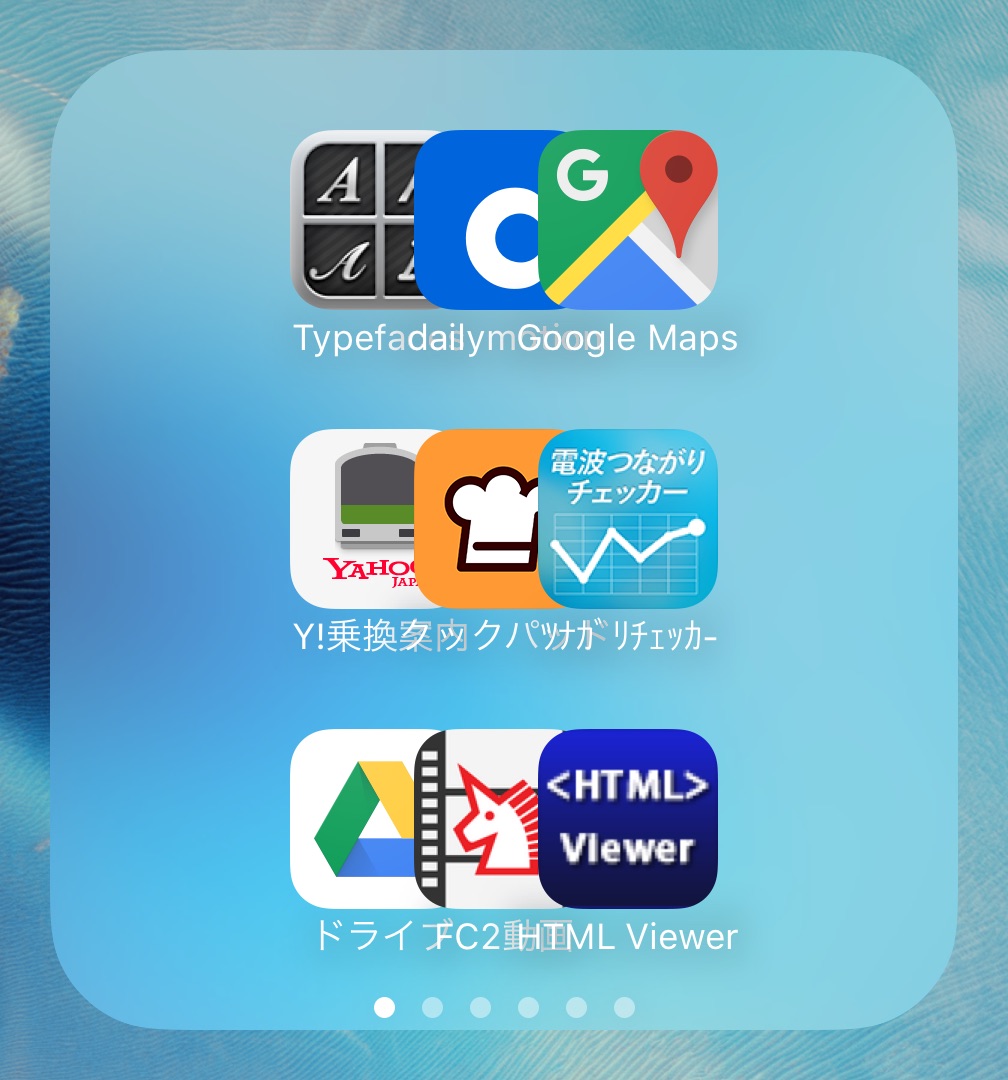Open 電波つながりチェッカー app
The height and width of the screenshot is (1080, 1008).
click(628, 518)
